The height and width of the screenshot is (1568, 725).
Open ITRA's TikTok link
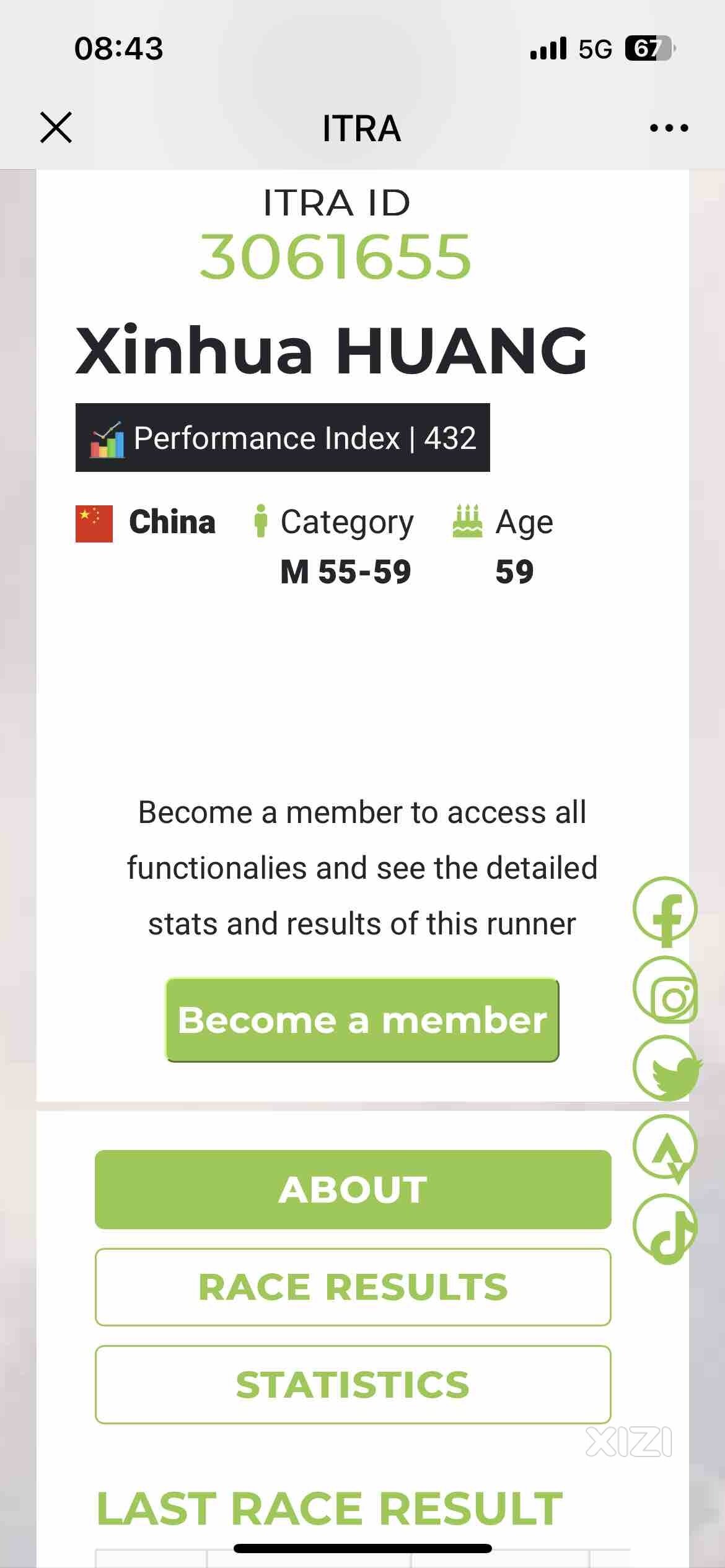(665, 1227)
